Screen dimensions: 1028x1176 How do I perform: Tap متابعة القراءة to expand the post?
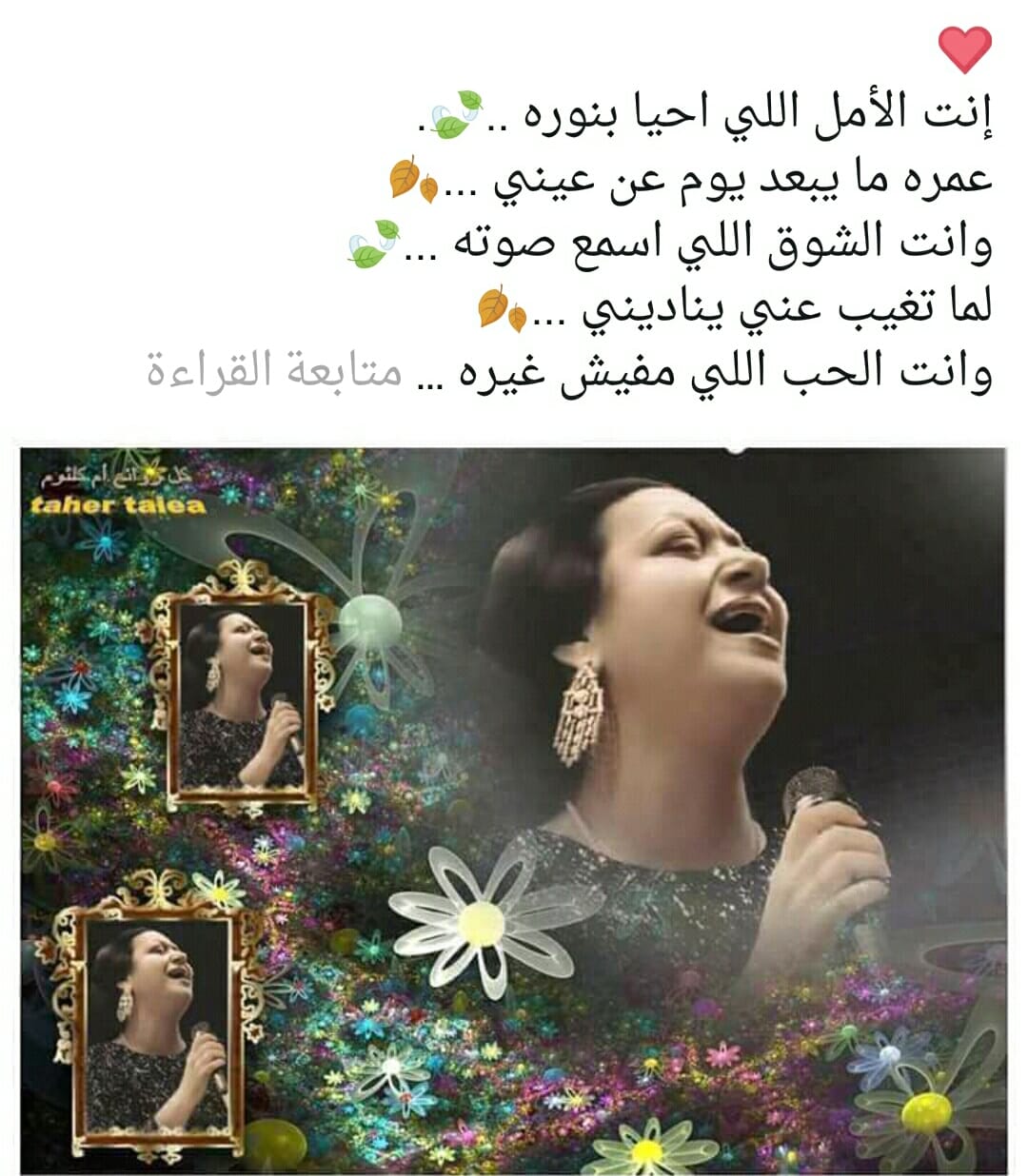[274, 370]
